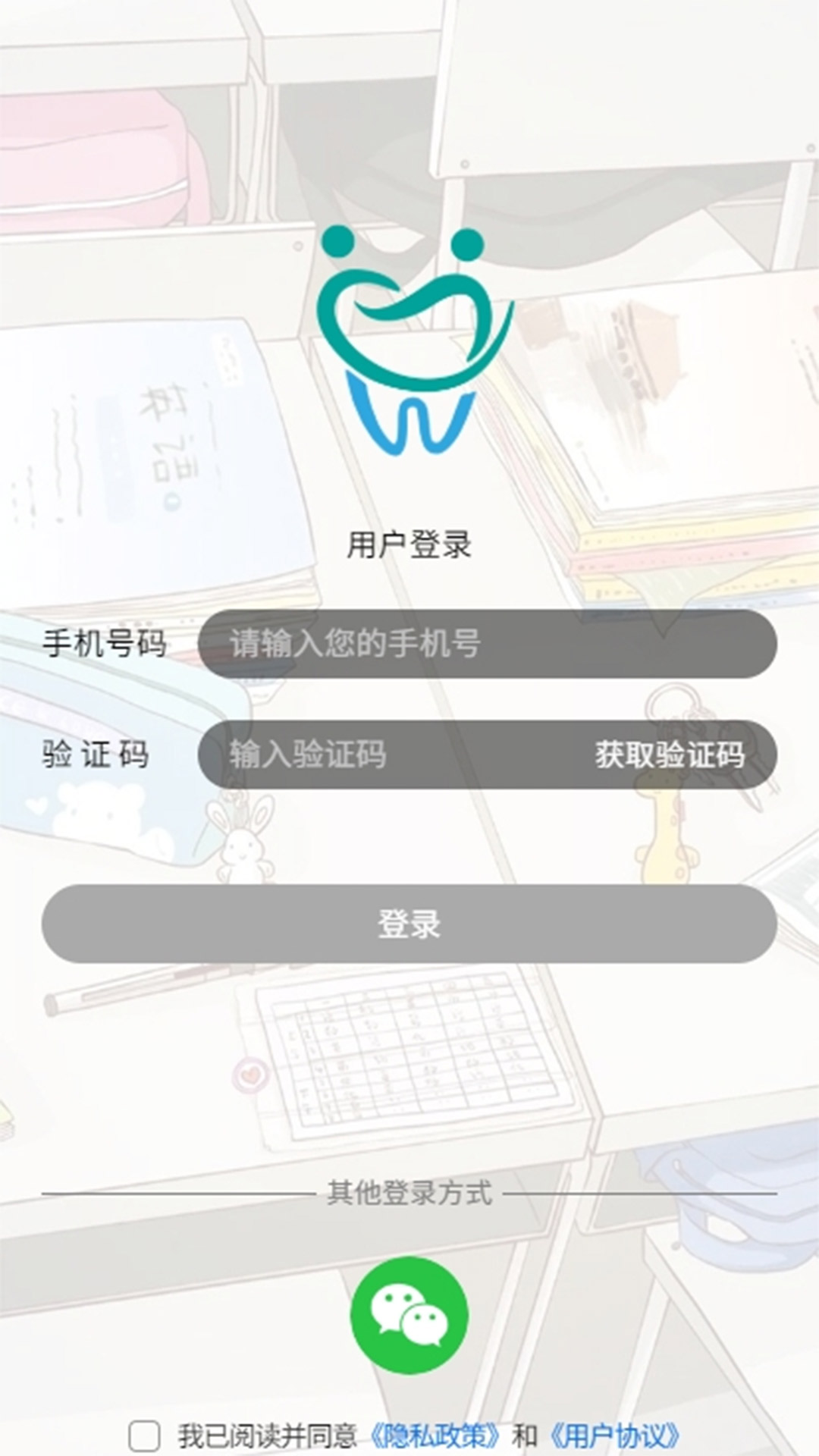Tap the 登录 login button
This screenshot has height=1456, width=819.
pyautogui.click(x=409, y=924)
